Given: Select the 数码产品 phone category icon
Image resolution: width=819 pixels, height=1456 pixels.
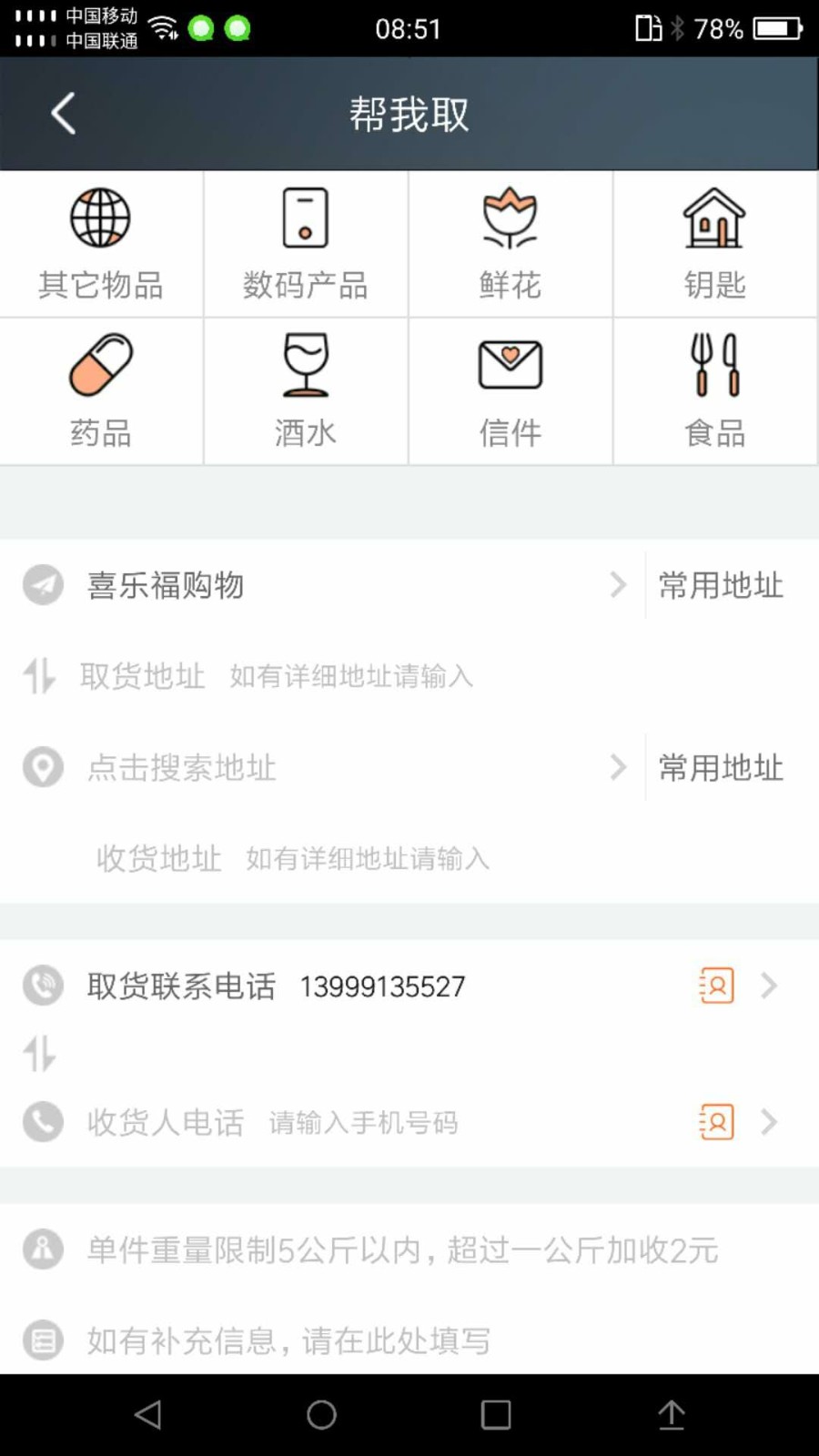Looking at the screenshot, I should [307, 218].
